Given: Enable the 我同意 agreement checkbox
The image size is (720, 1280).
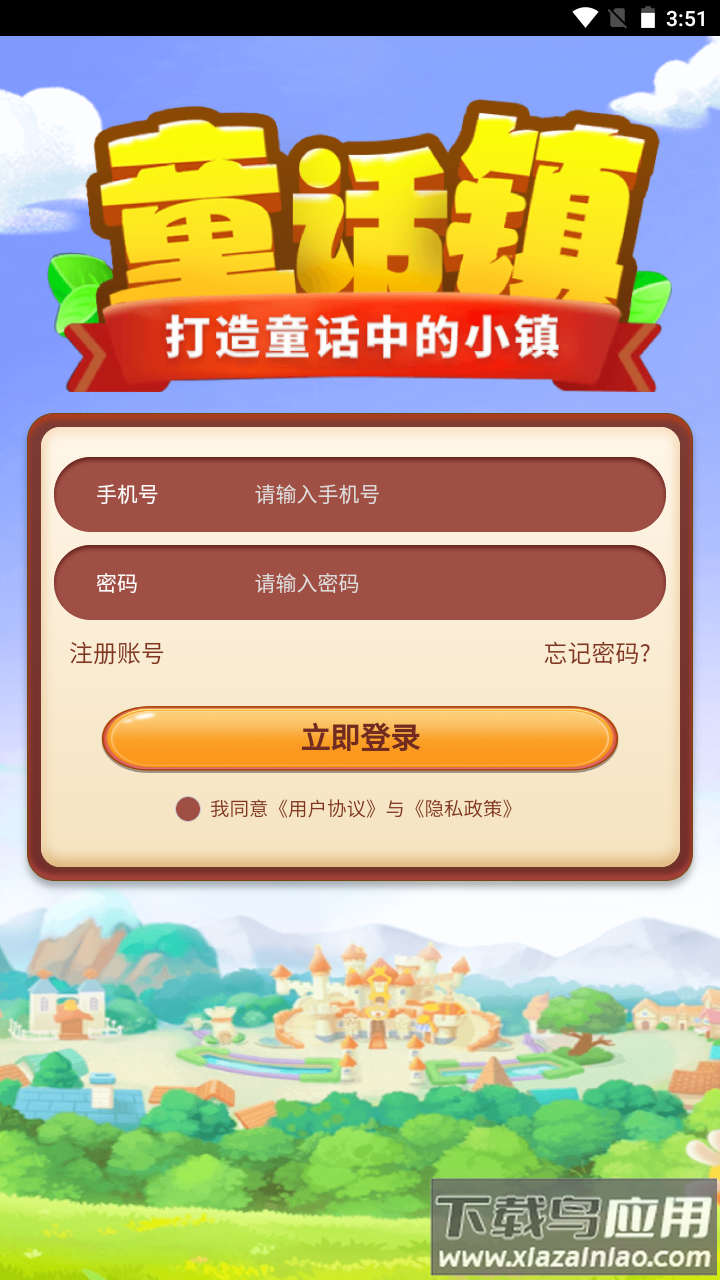Looking at the screenshot, I should tap(187, 807).
